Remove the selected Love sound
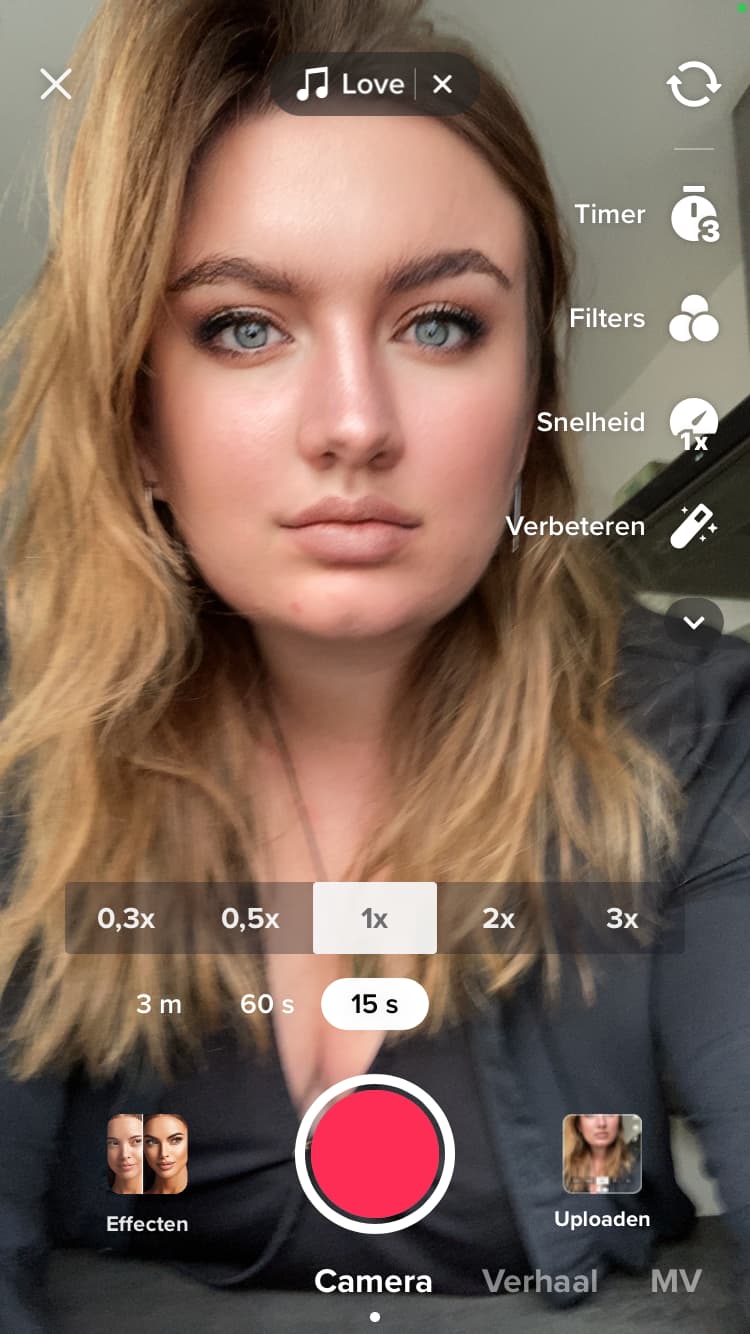This screenshot has width=750, height=1334. 442,84
